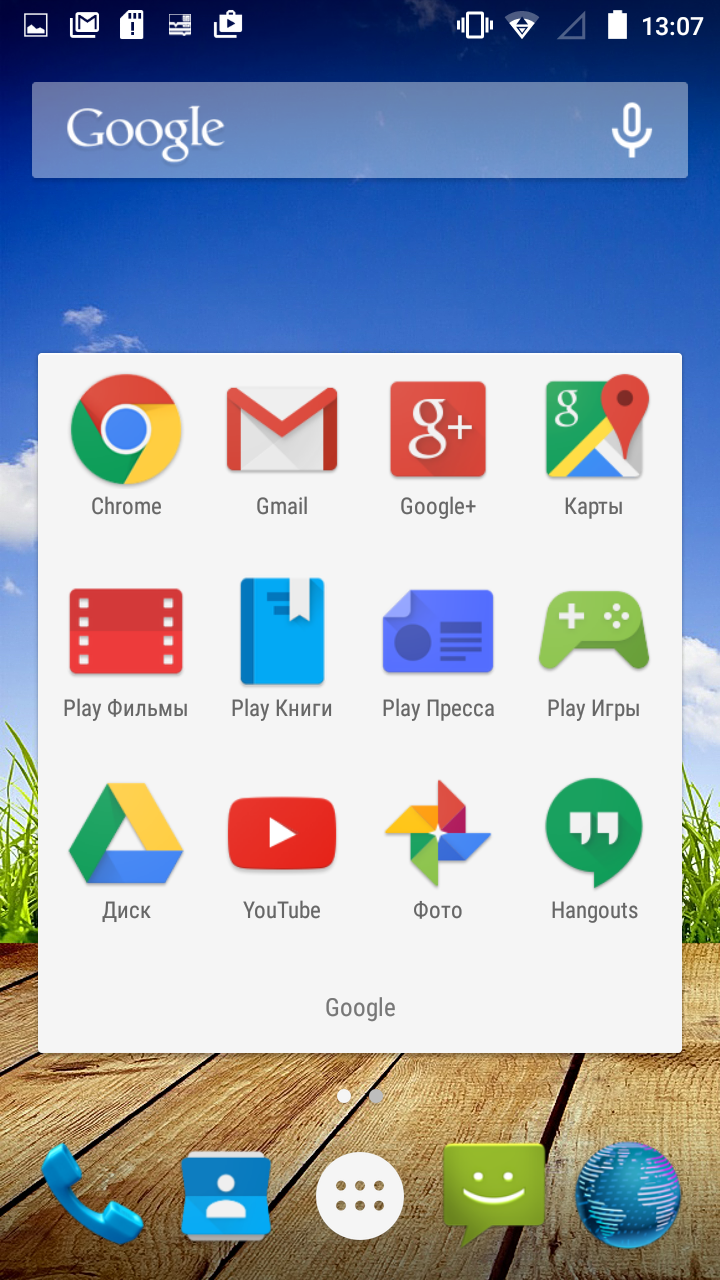This screenshot has height=1280, width=720.
Task: Launch the globe browser in the dock
Action: point(628,1195)
